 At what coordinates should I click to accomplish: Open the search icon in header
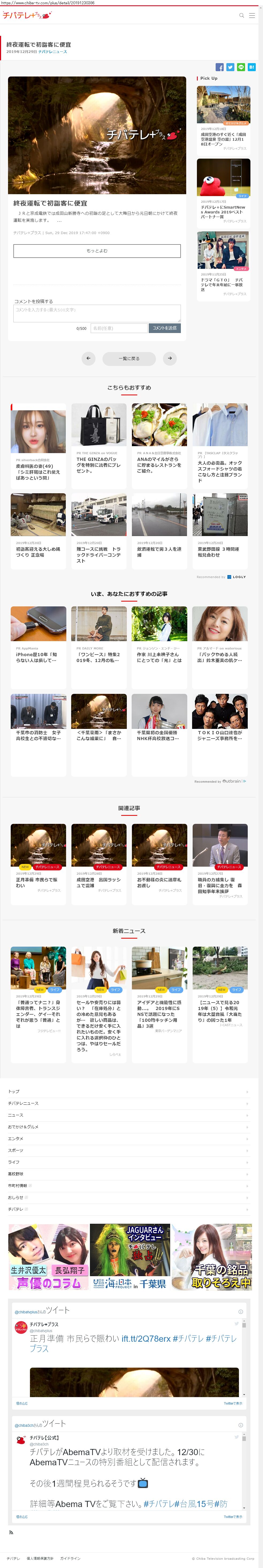(x=241, y=15)
